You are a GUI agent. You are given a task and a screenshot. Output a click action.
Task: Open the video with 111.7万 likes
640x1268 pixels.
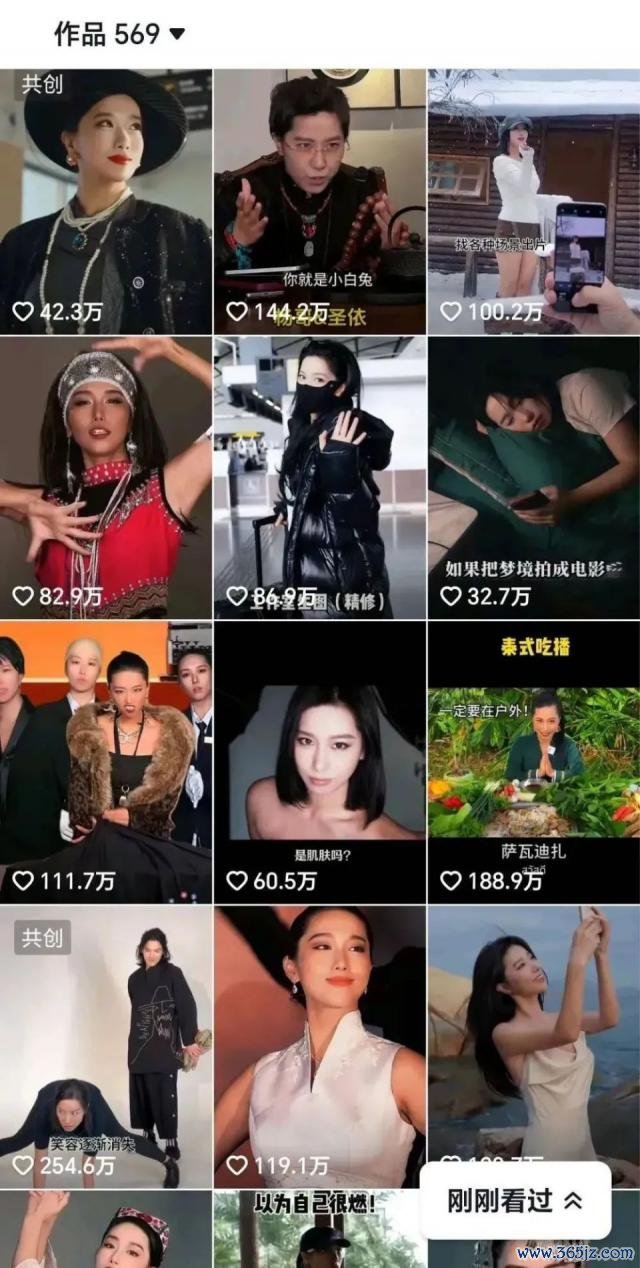coord(106,762)
